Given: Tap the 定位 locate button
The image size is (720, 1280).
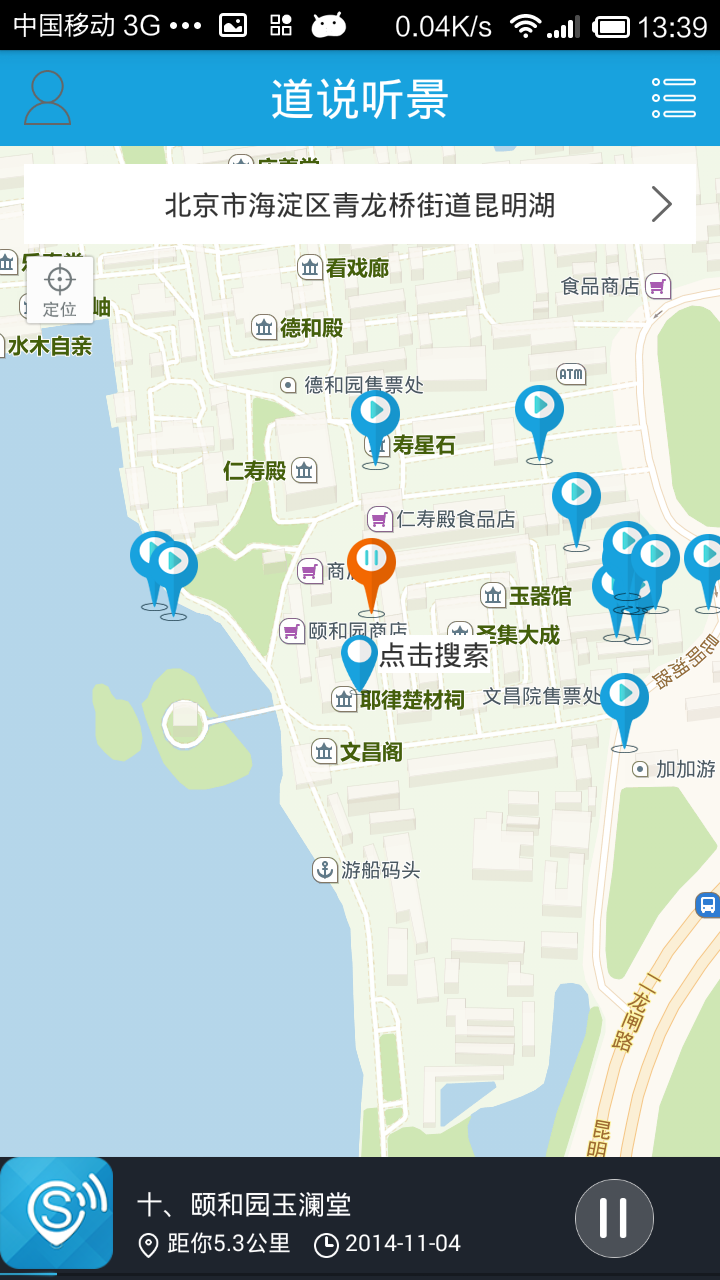Looking at the screenshot, I should click(60, 290).
